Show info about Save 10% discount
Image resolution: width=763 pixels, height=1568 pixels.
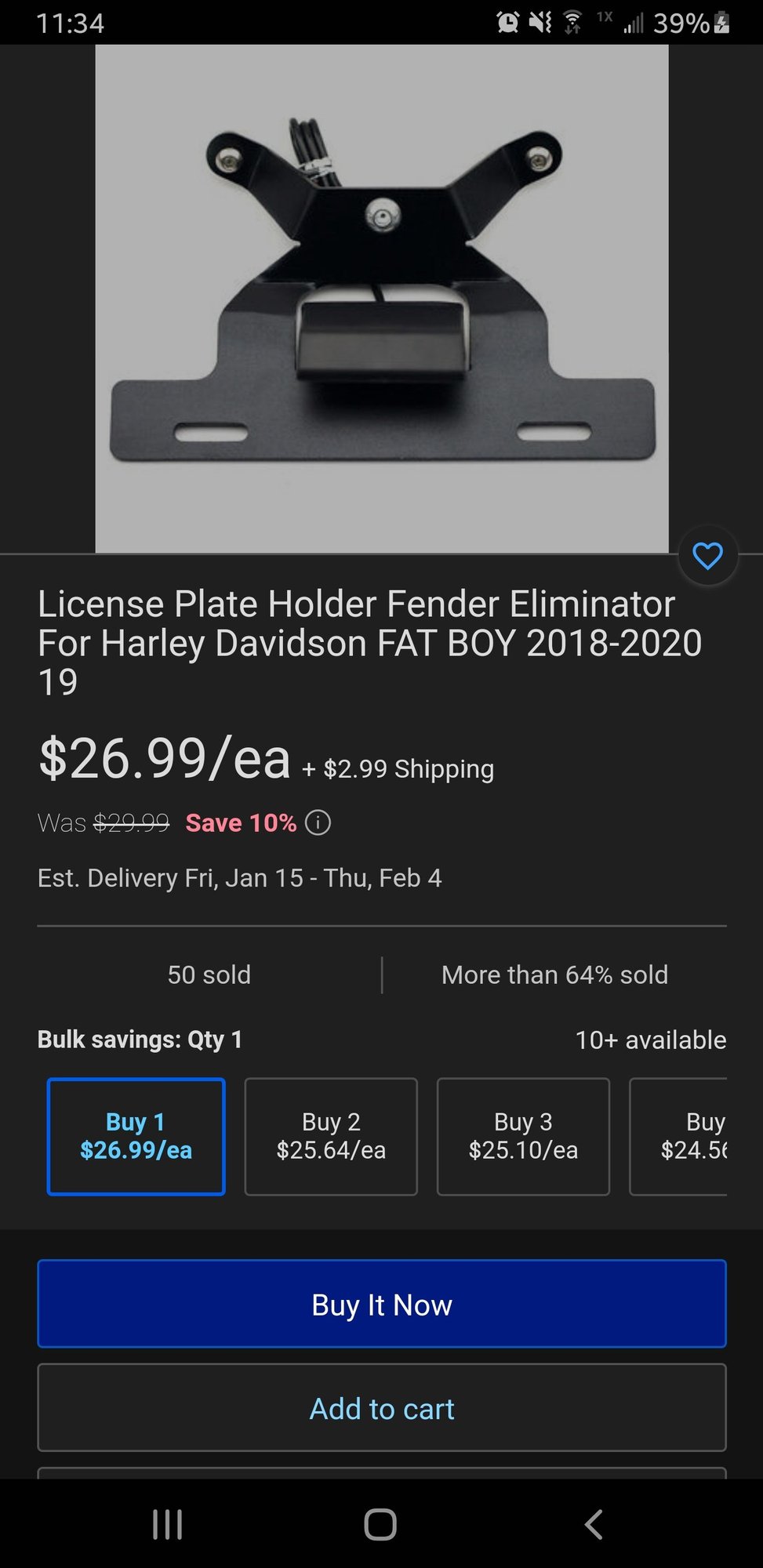pyautogui.click(x=318, y=822)
